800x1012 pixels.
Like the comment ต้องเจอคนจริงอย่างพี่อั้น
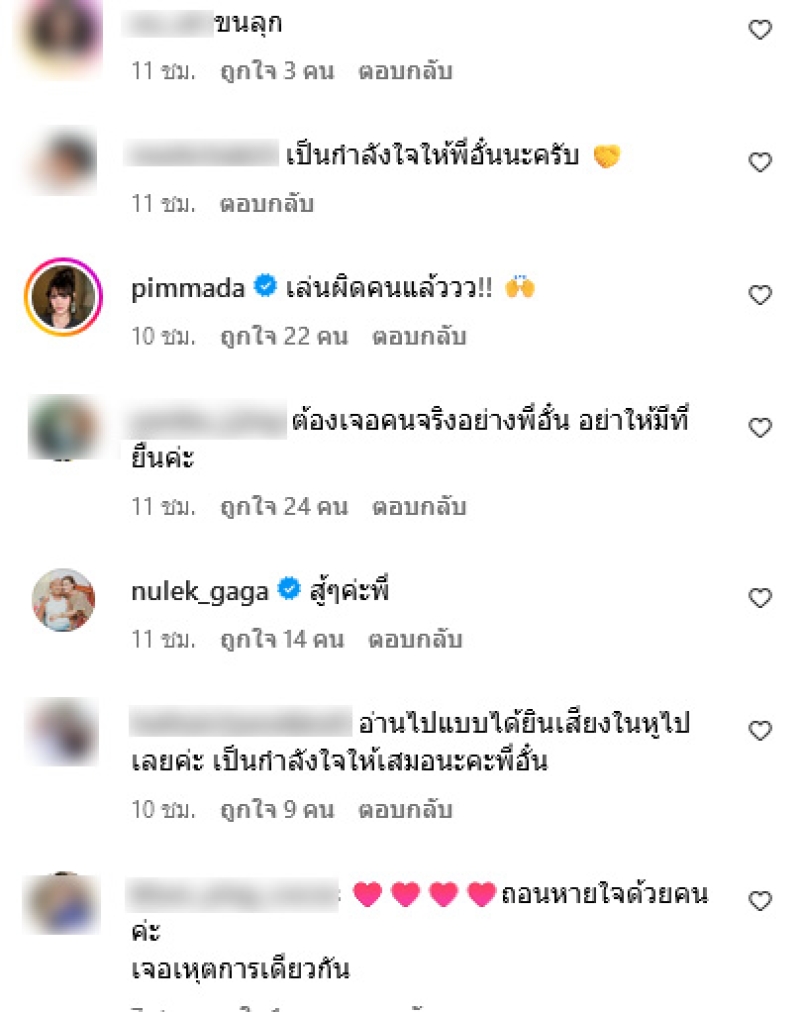[760, 427]
